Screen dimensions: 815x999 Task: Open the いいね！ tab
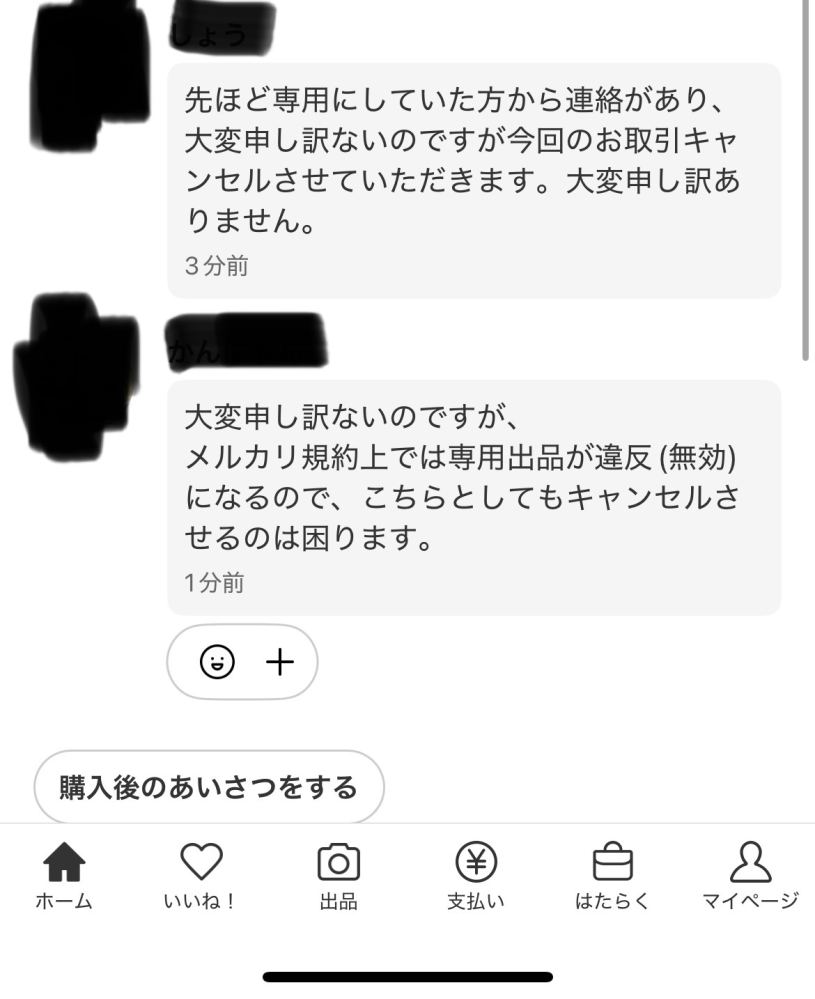pos(199,875)
